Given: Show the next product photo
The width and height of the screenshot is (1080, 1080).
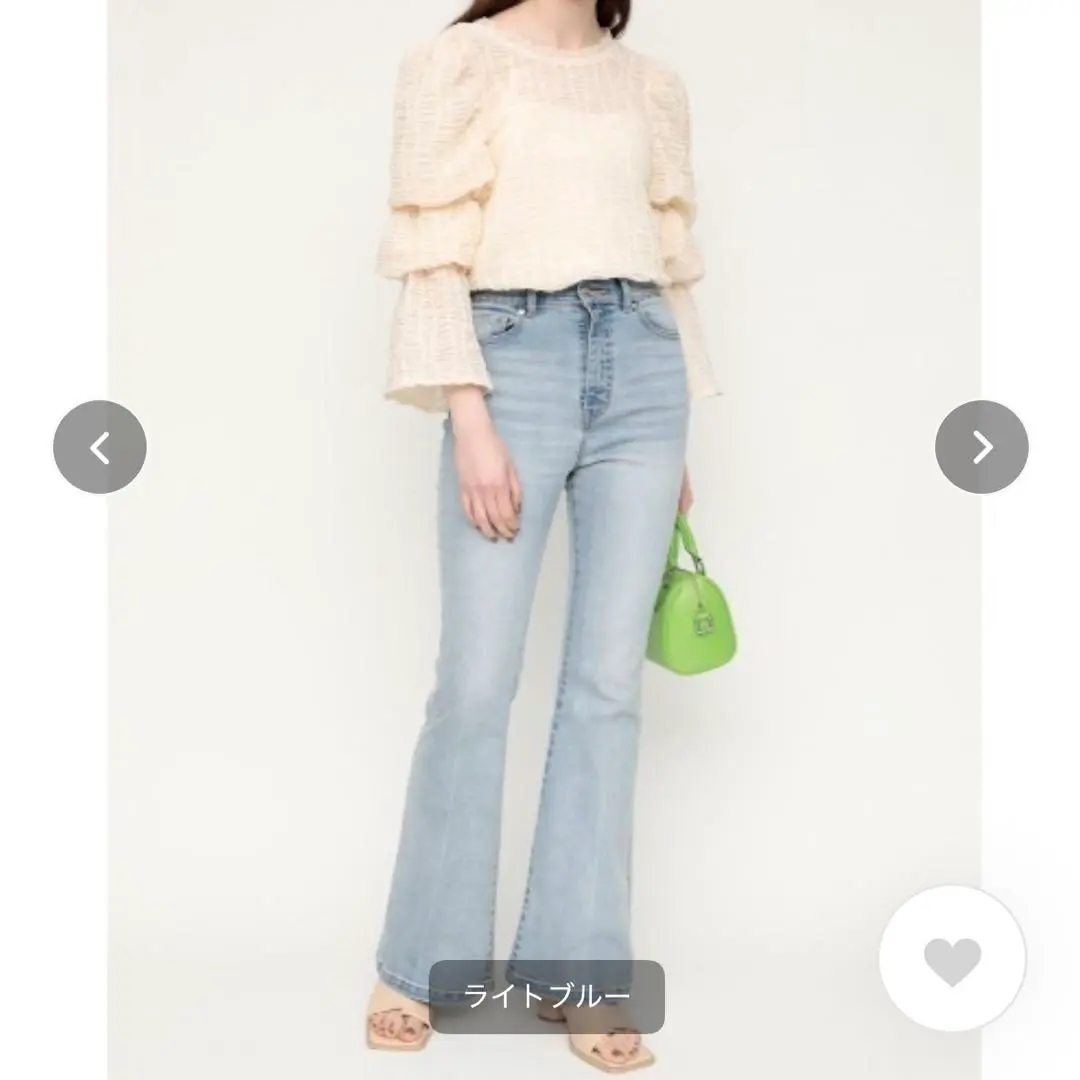Looking at the screenshot, I should (x=981, y=447).
